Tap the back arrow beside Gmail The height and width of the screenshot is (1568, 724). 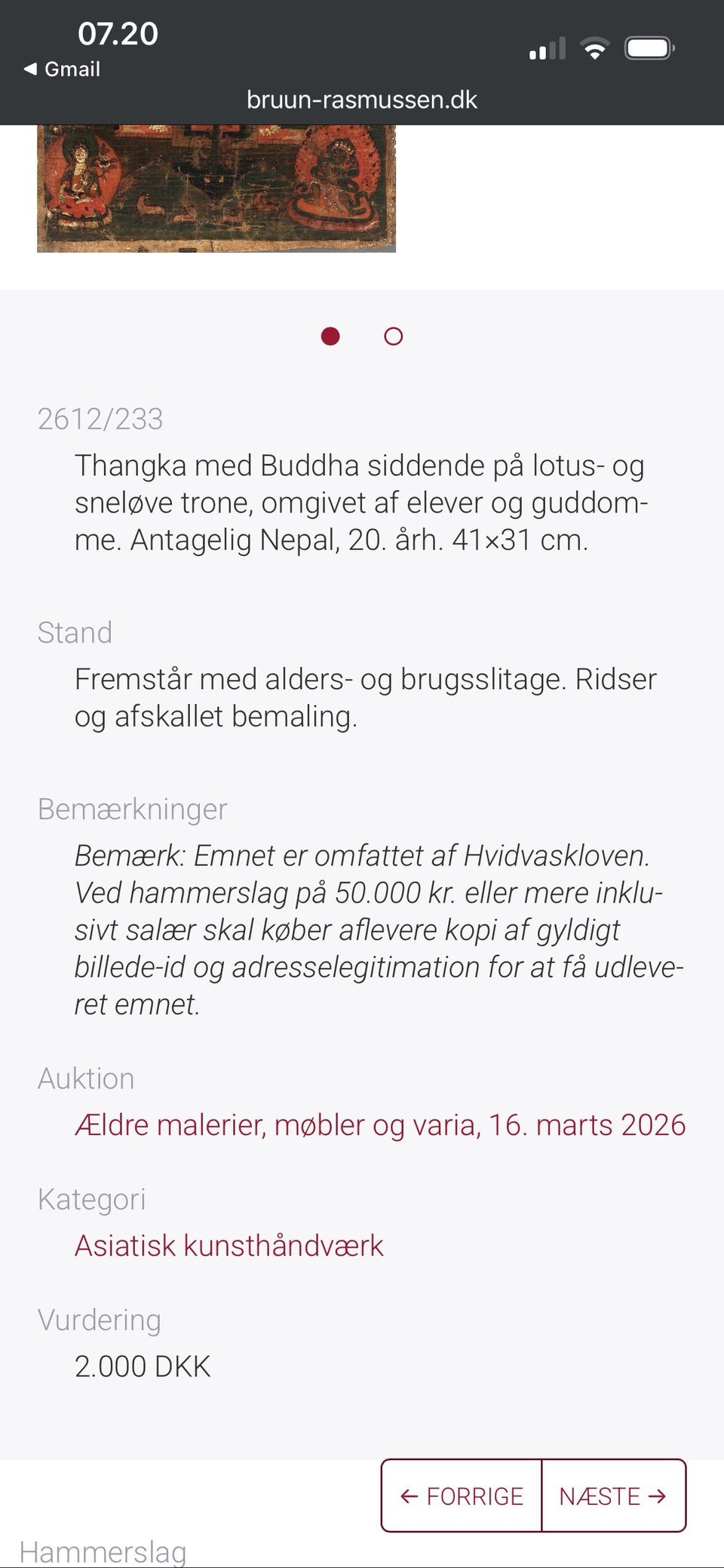click(x=31, y=69)
